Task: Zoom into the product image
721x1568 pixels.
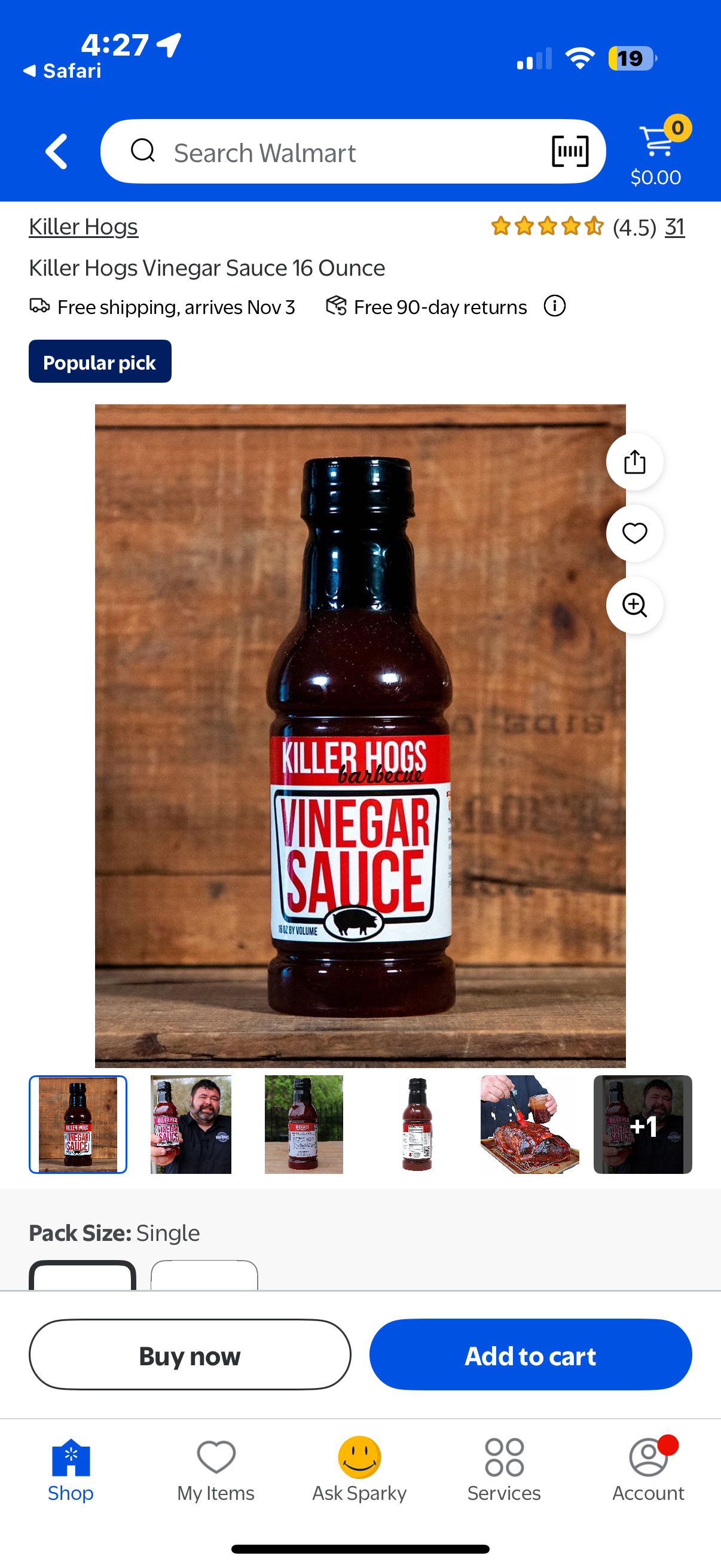Action: pyautogui.click(x=634, y=605)
